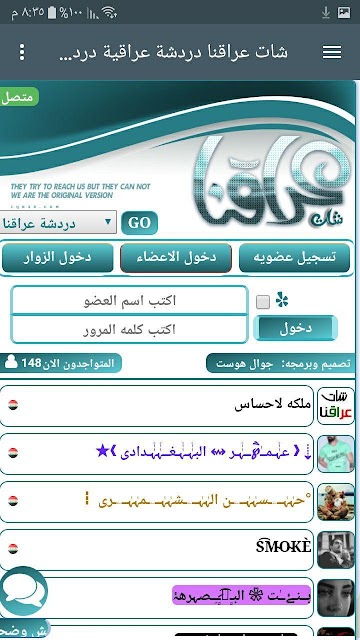Open the floating chat bubble button

(23, 591)
